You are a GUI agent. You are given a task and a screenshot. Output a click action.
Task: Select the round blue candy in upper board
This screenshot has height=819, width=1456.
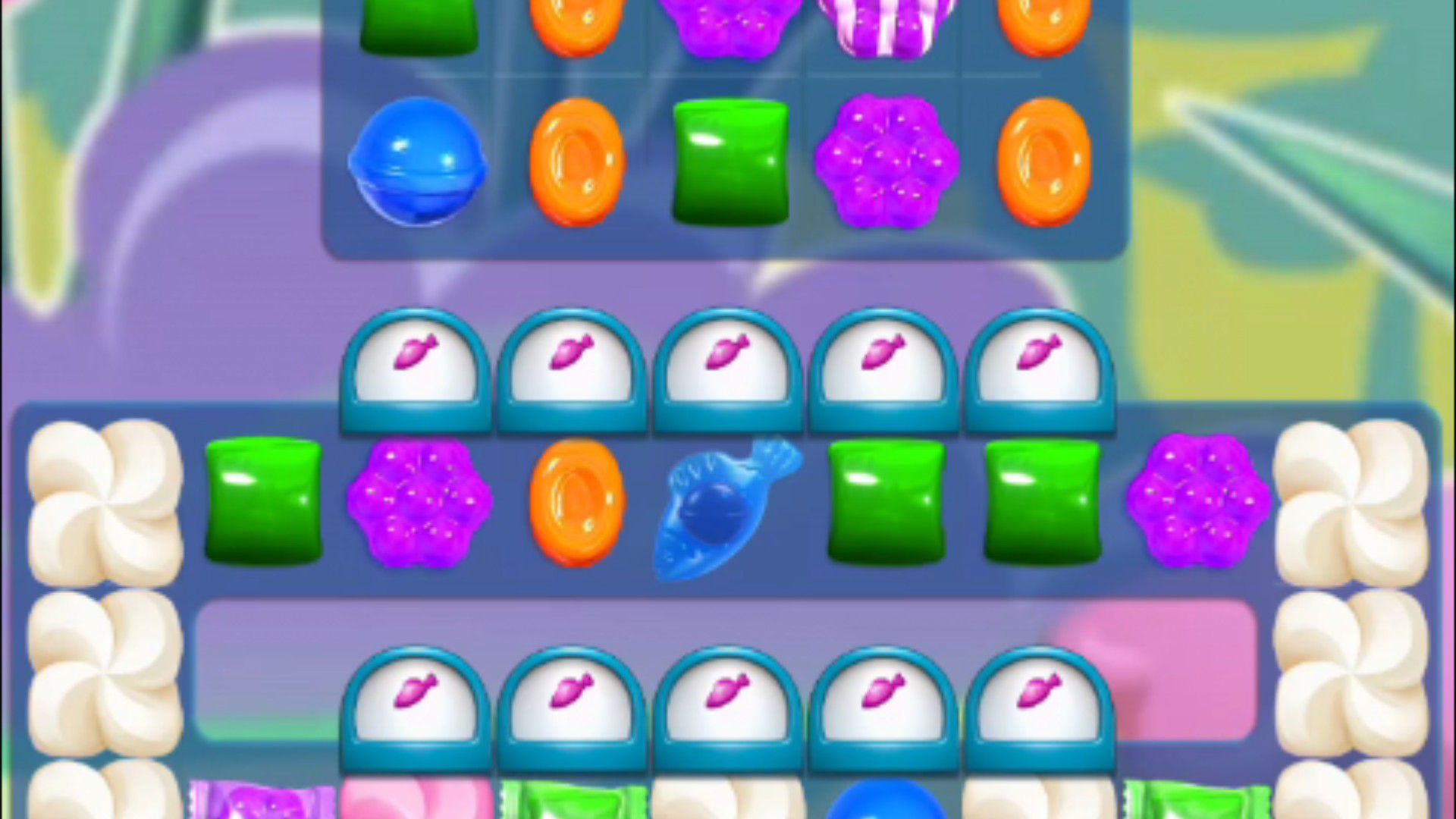417,162
